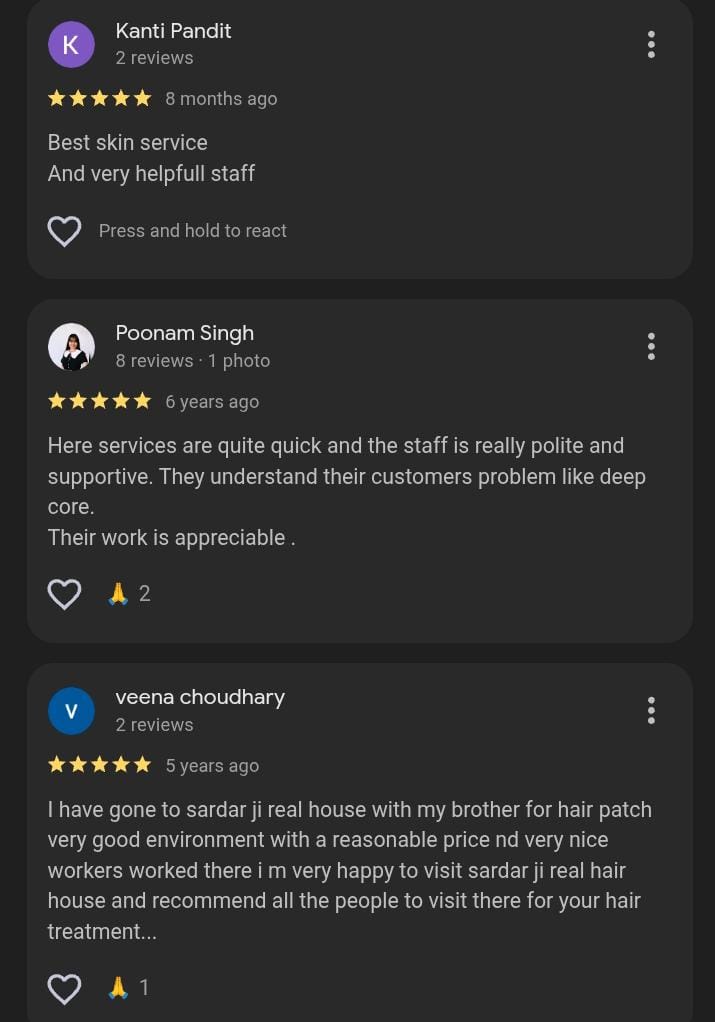Like veena choudhary's review with the heart
Screen dimensions: 715x1022
(65, 988)
